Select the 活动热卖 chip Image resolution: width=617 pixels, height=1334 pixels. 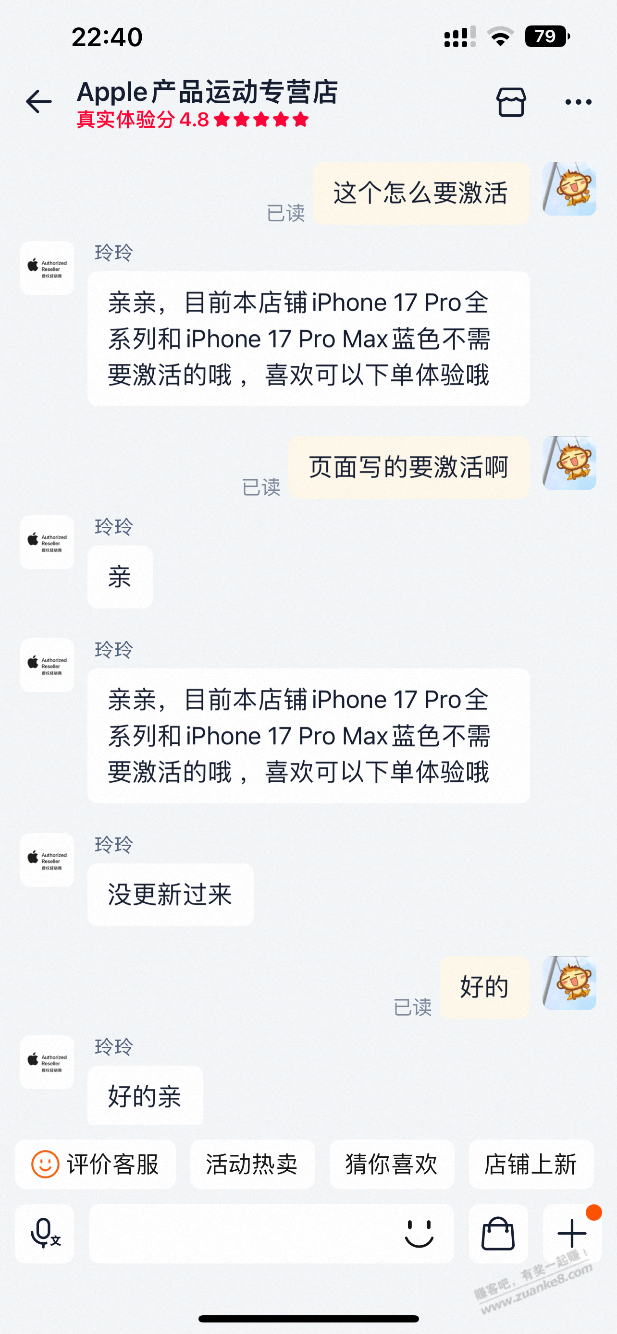(x=252, y=1164)
